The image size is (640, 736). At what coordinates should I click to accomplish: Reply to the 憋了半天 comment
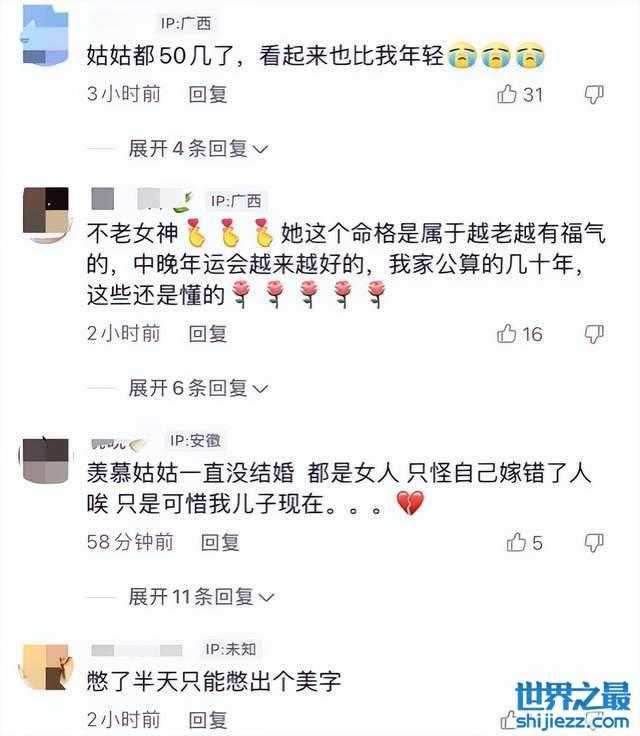click(208, 719)
